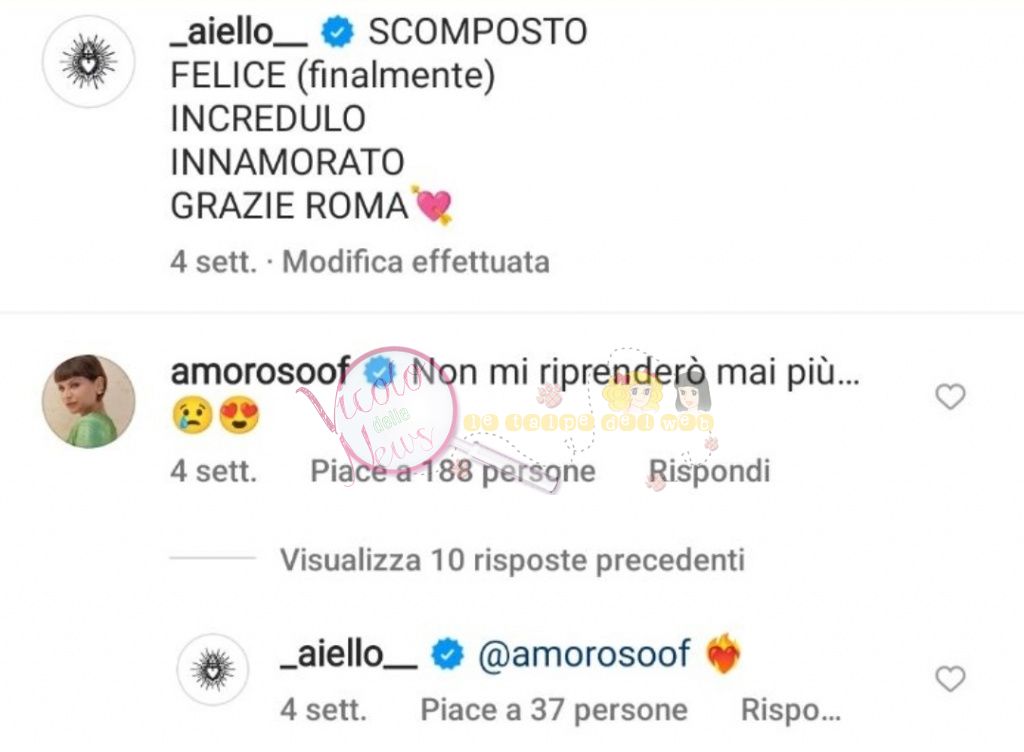Open the @amorosoof mention link
The width and height of the screenshot is (1024, 752).
[584, 655]
